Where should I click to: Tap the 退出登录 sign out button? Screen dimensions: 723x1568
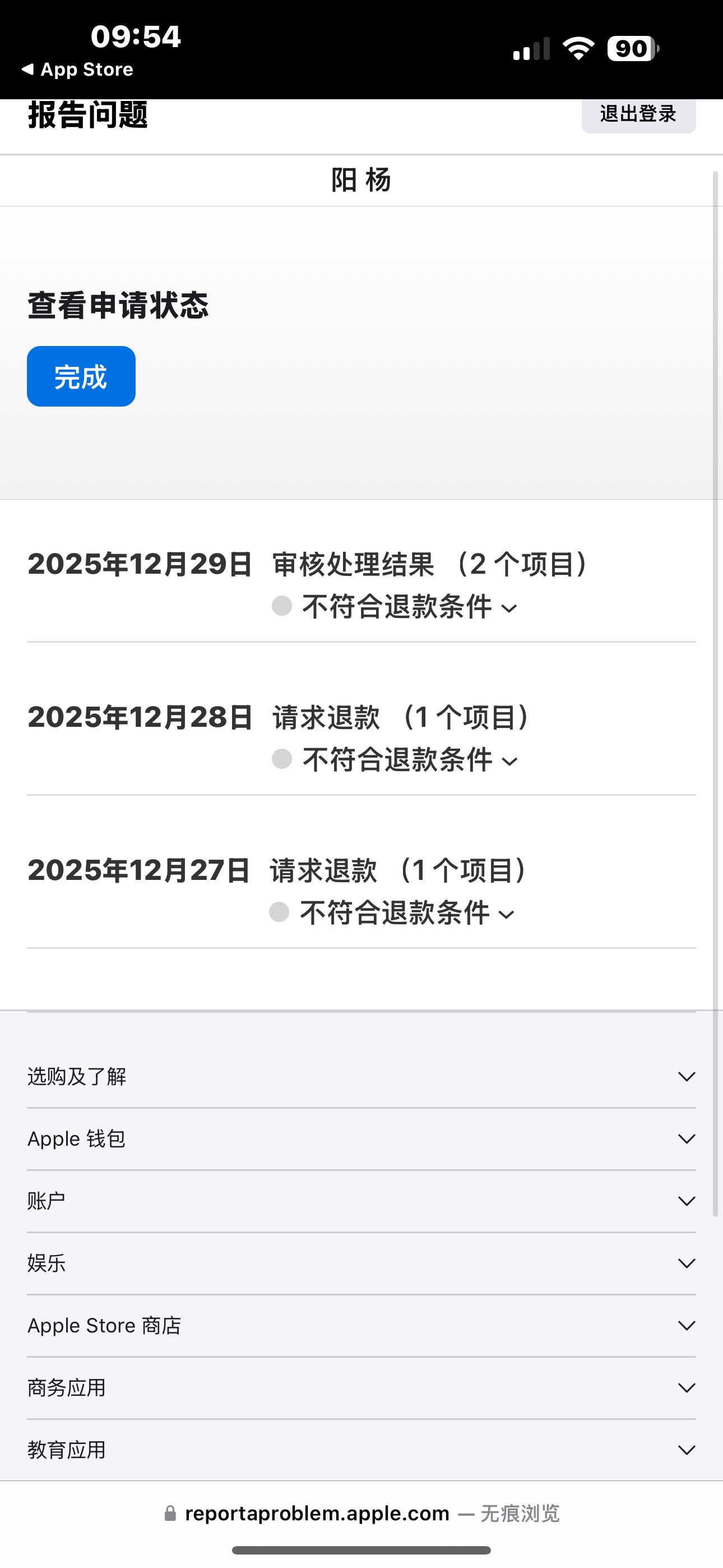638,114
